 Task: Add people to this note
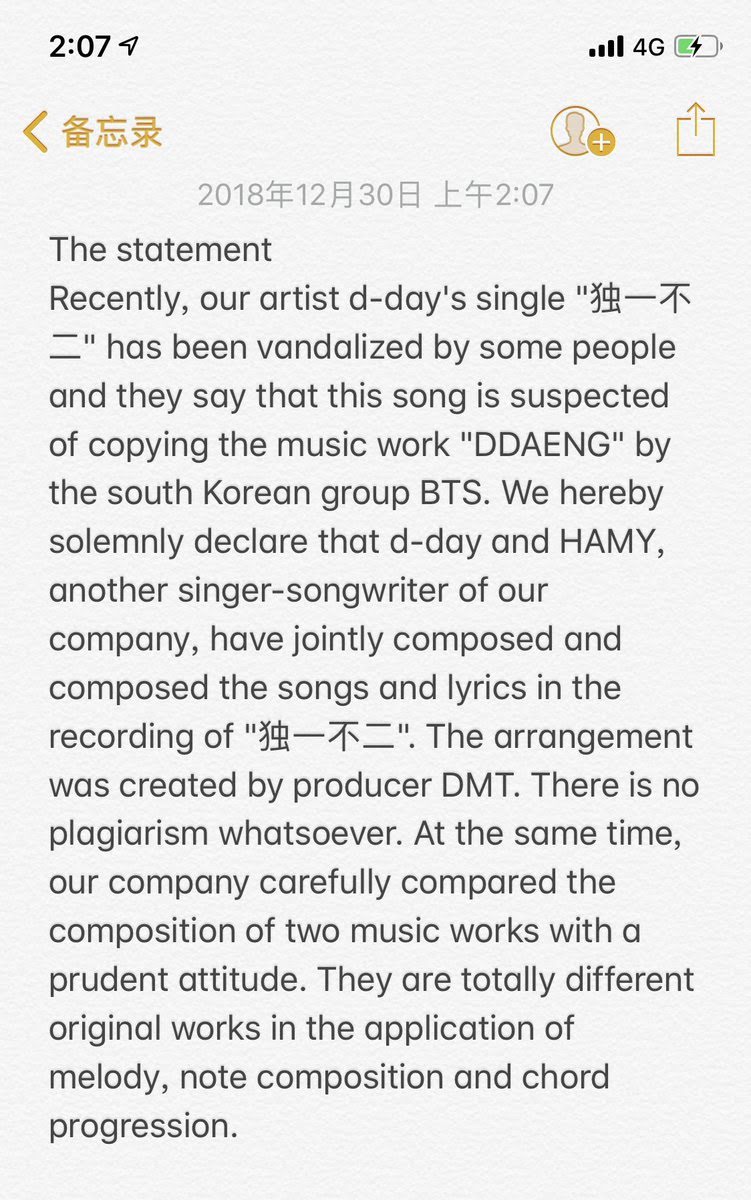tap(581, 131)
